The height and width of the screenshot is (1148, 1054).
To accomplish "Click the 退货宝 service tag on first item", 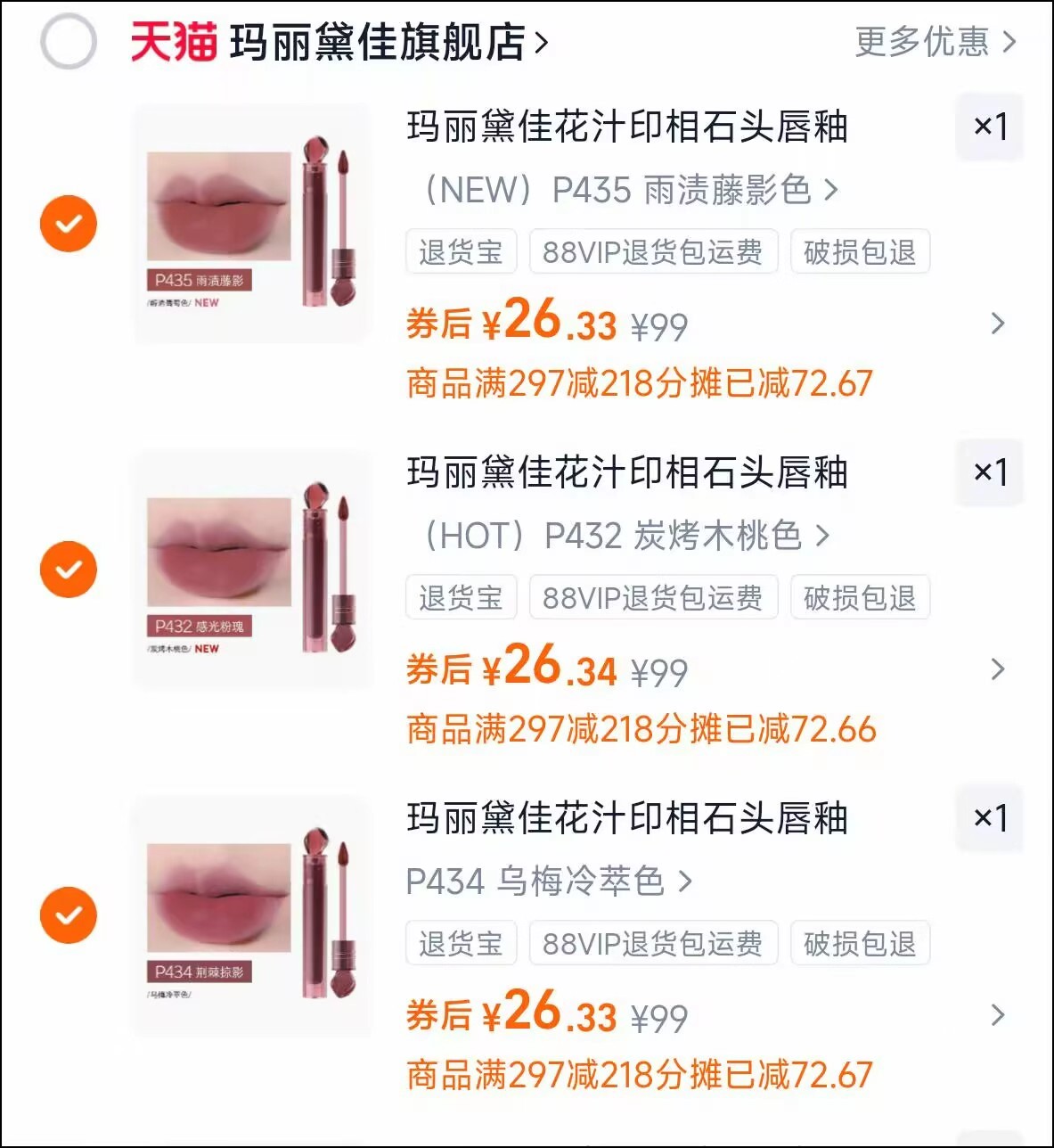I will pos(461,251).
